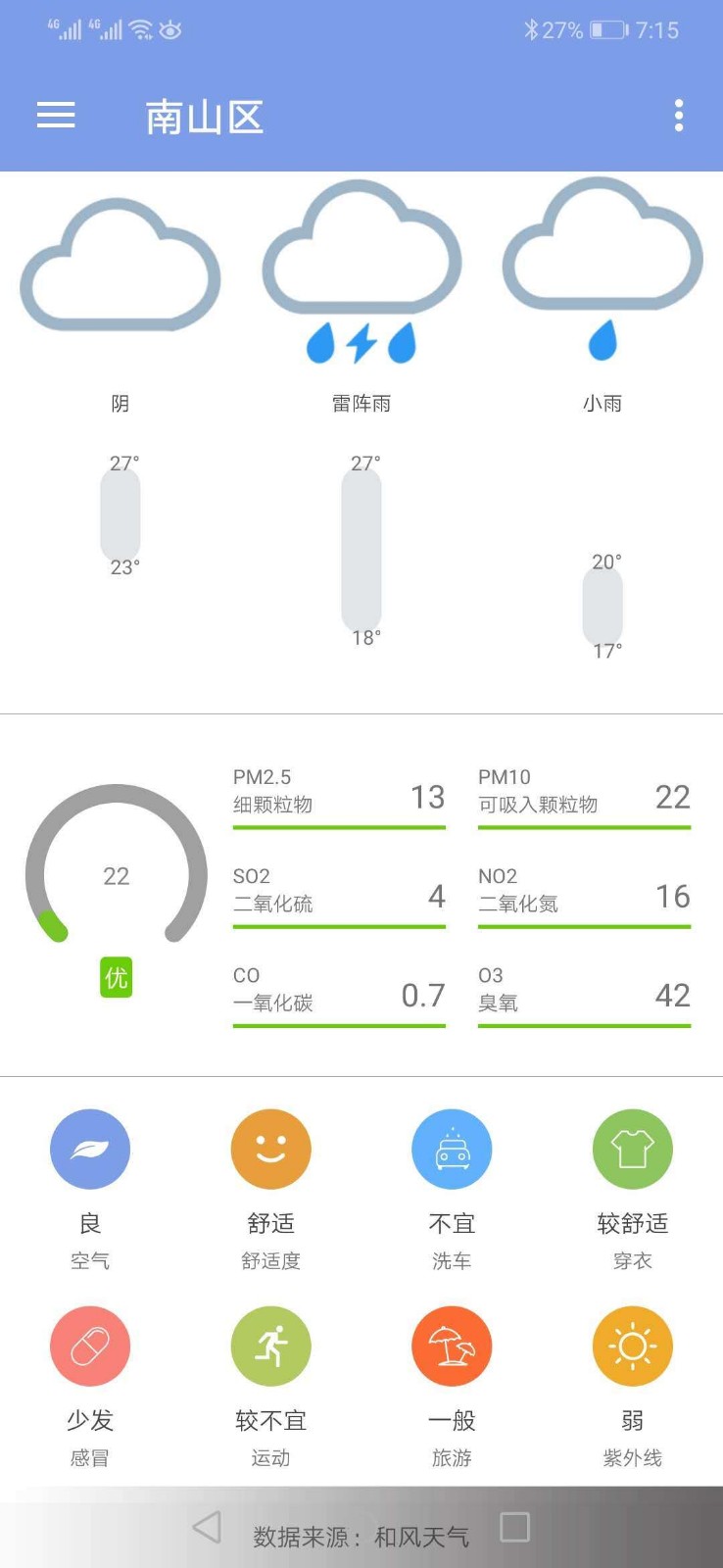Open the three-dot overflow menu
Viewport: 723px width, 1568px height.
coord(678,116)
